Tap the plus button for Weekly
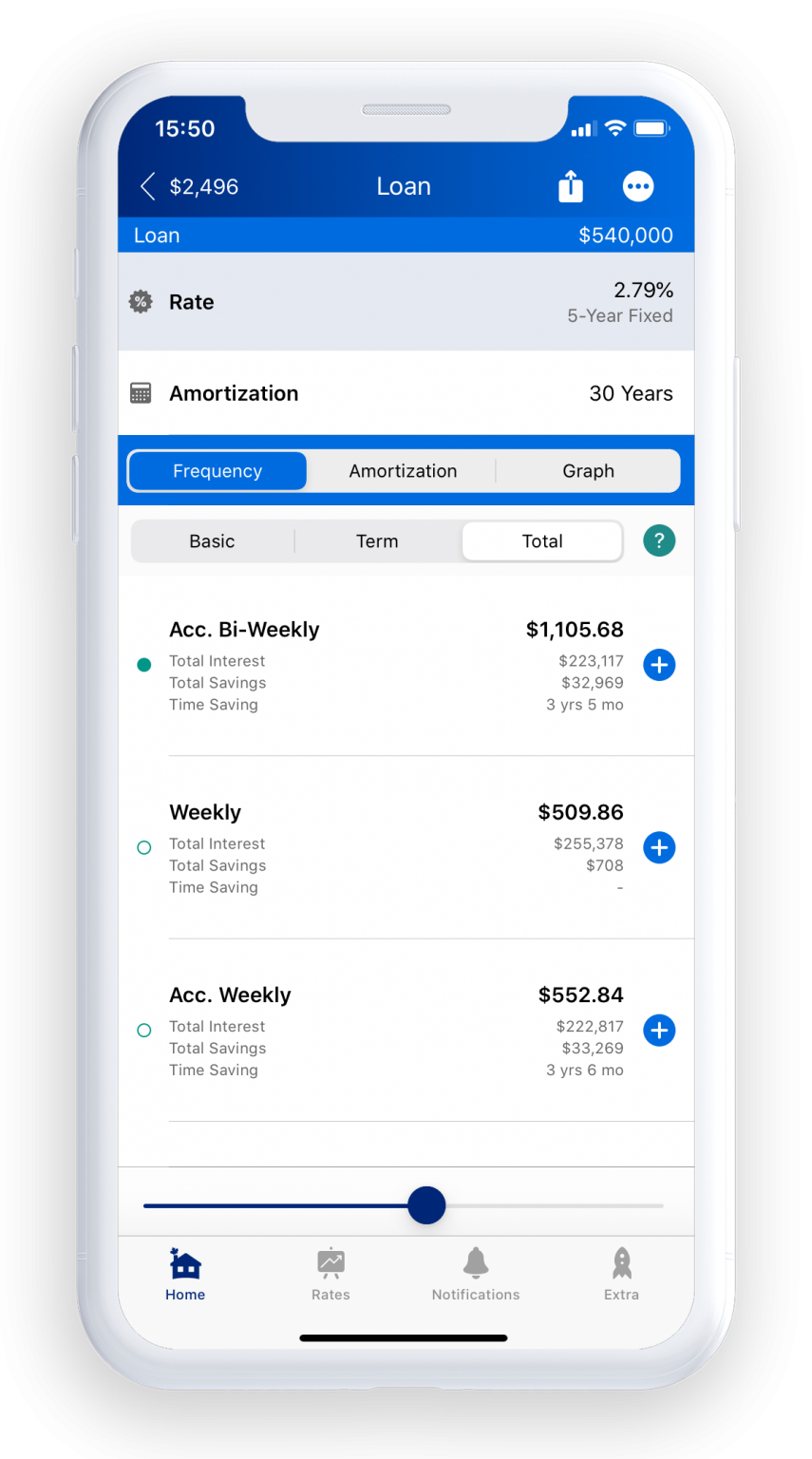 (659, 847)
